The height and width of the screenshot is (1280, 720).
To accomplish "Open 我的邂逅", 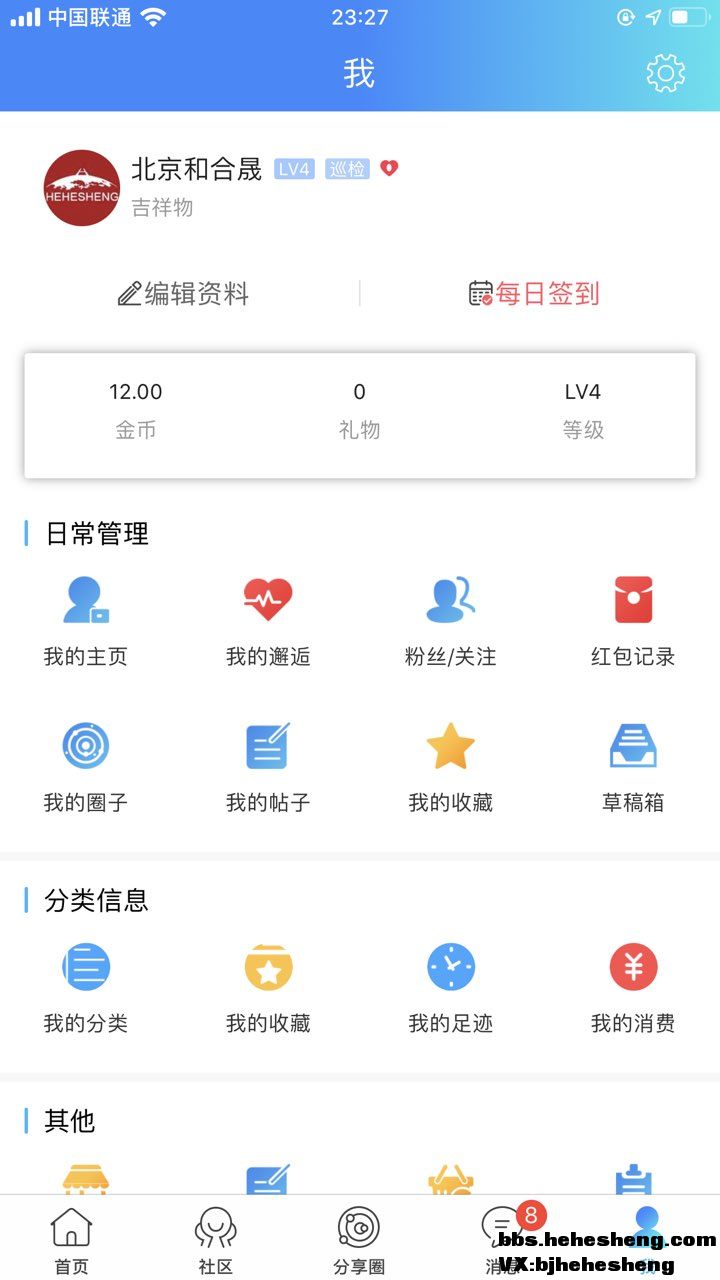I will pos(268,621).
